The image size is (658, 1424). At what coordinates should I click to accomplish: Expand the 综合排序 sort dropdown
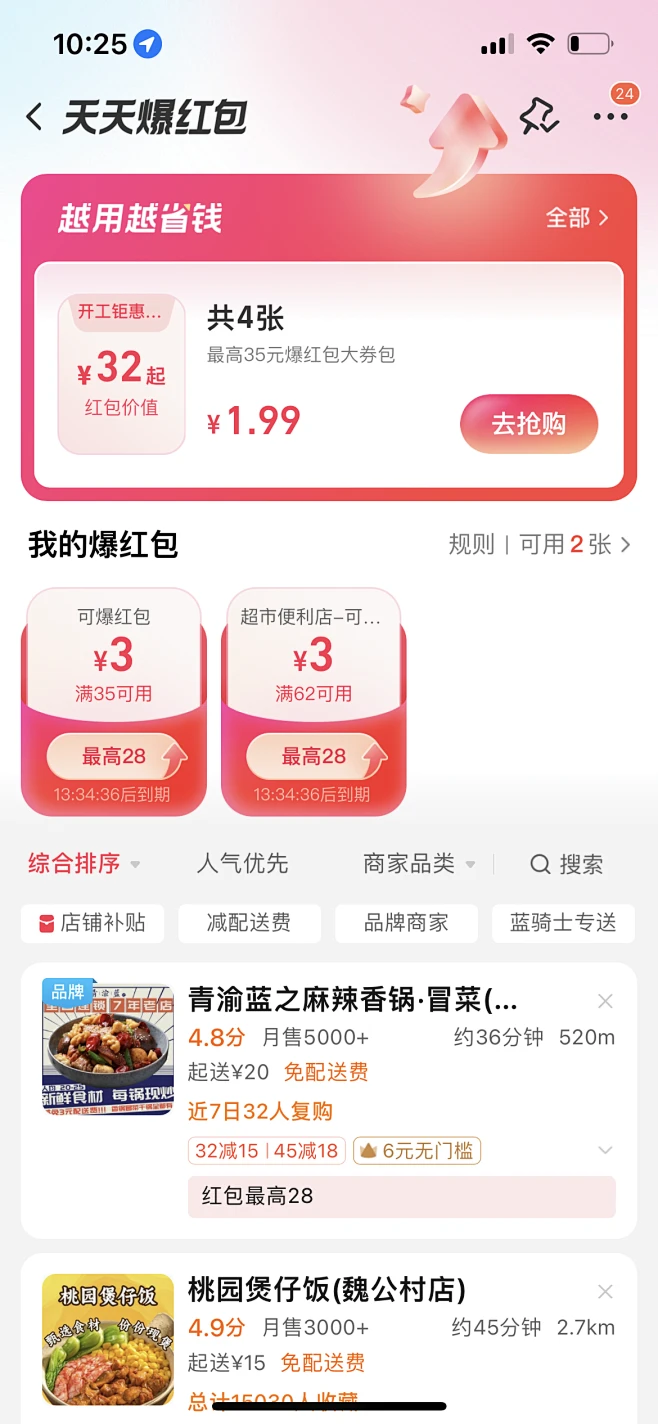coord(84,864)
